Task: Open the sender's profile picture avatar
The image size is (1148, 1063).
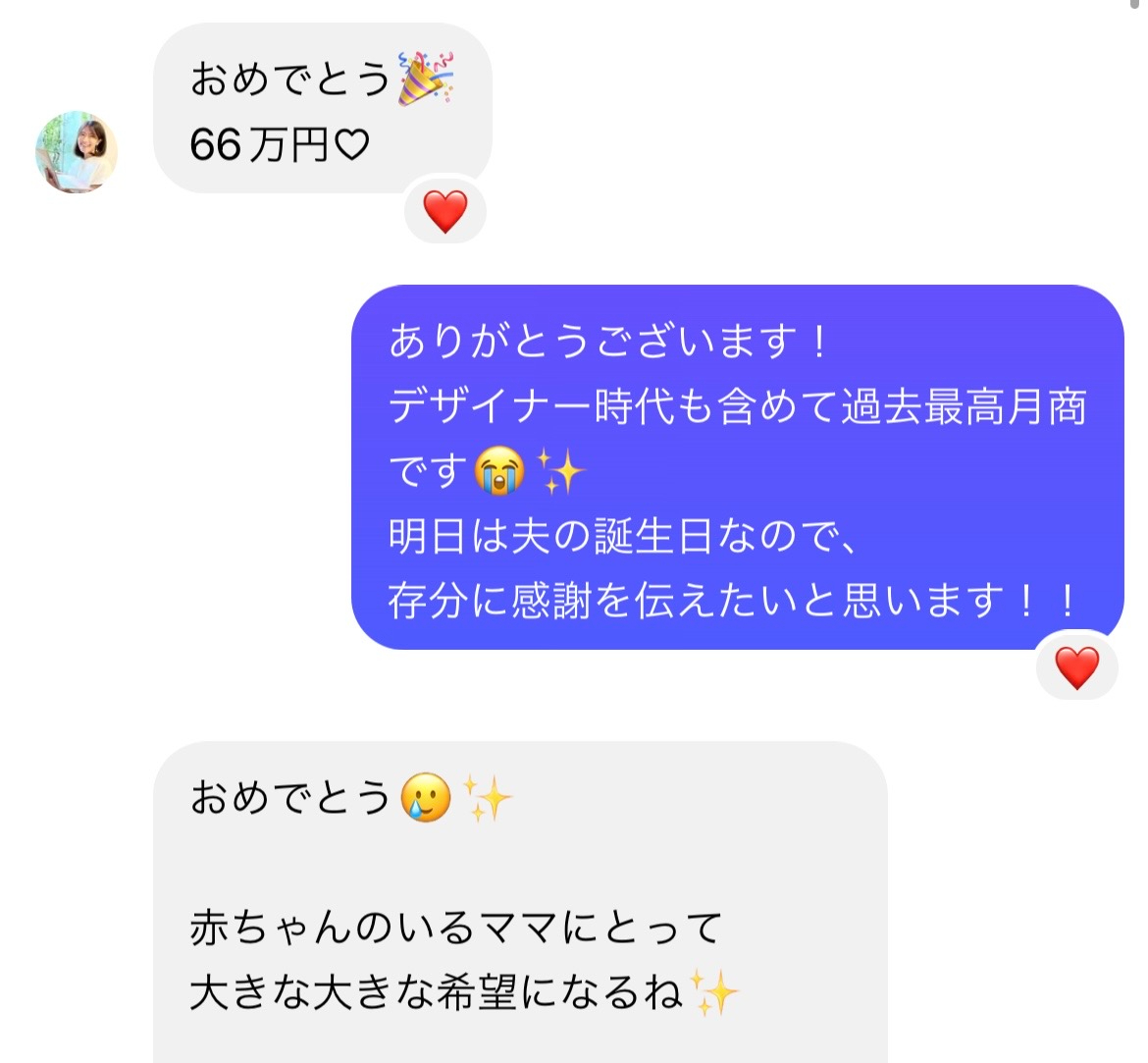Action: (x=77, y=152)
